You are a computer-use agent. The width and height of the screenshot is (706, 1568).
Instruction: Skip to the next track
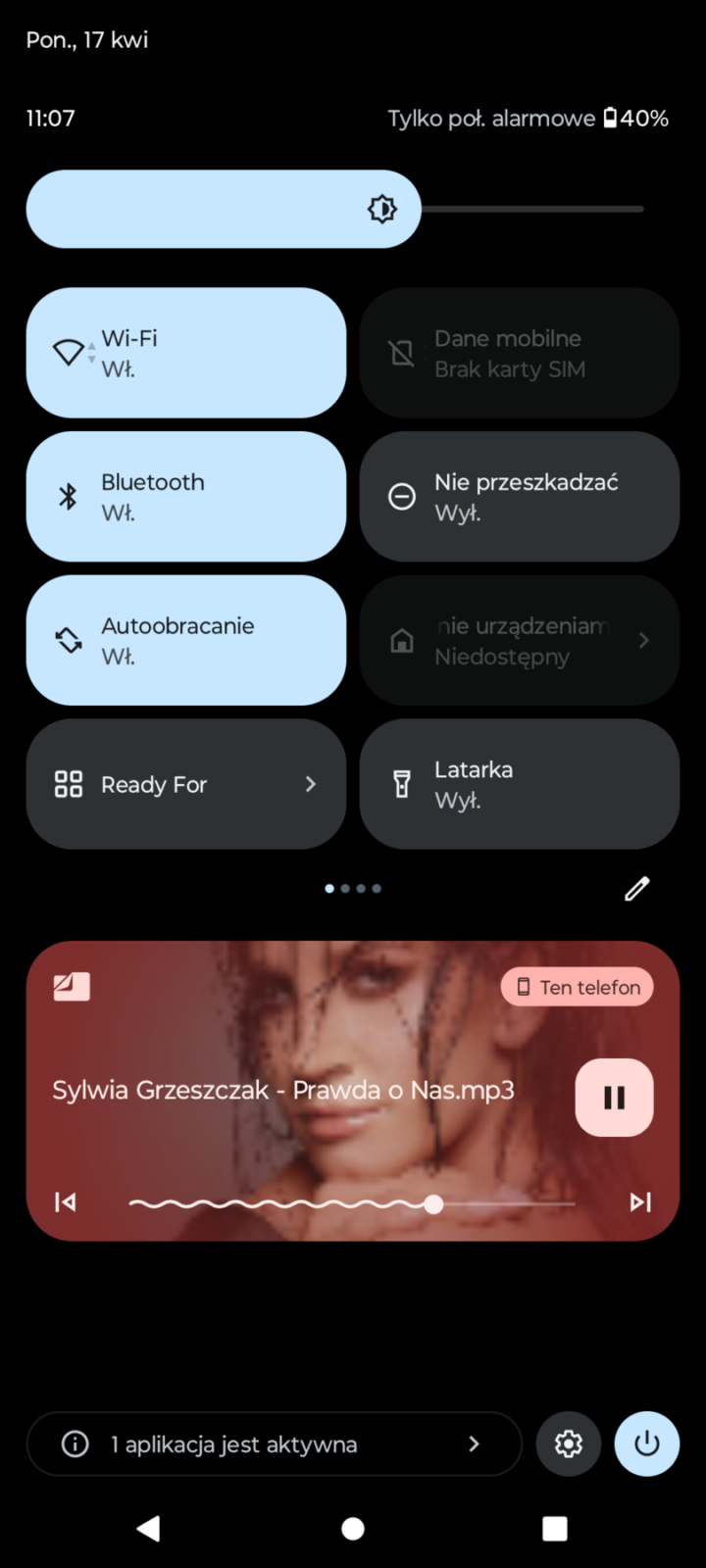[640, 1202]
